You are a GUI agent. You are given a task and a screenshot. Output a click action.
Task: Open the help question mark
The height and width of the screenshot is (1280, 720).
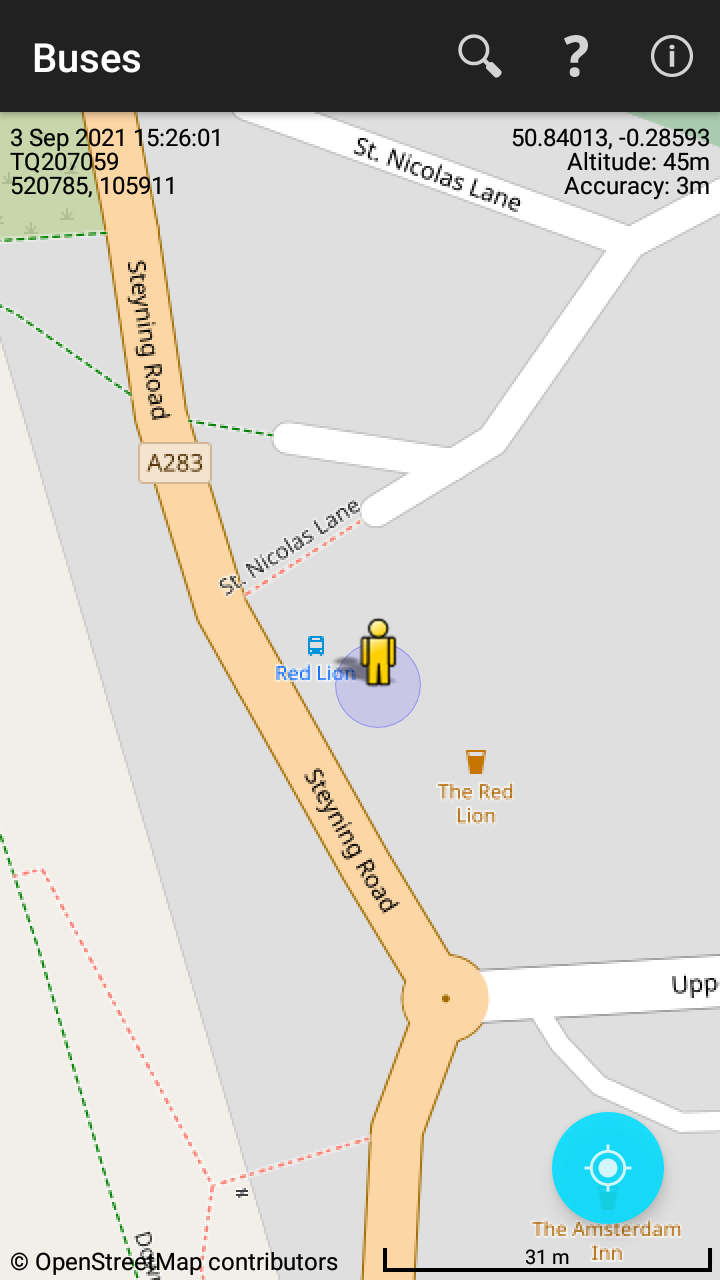click(x=575, y=56)
